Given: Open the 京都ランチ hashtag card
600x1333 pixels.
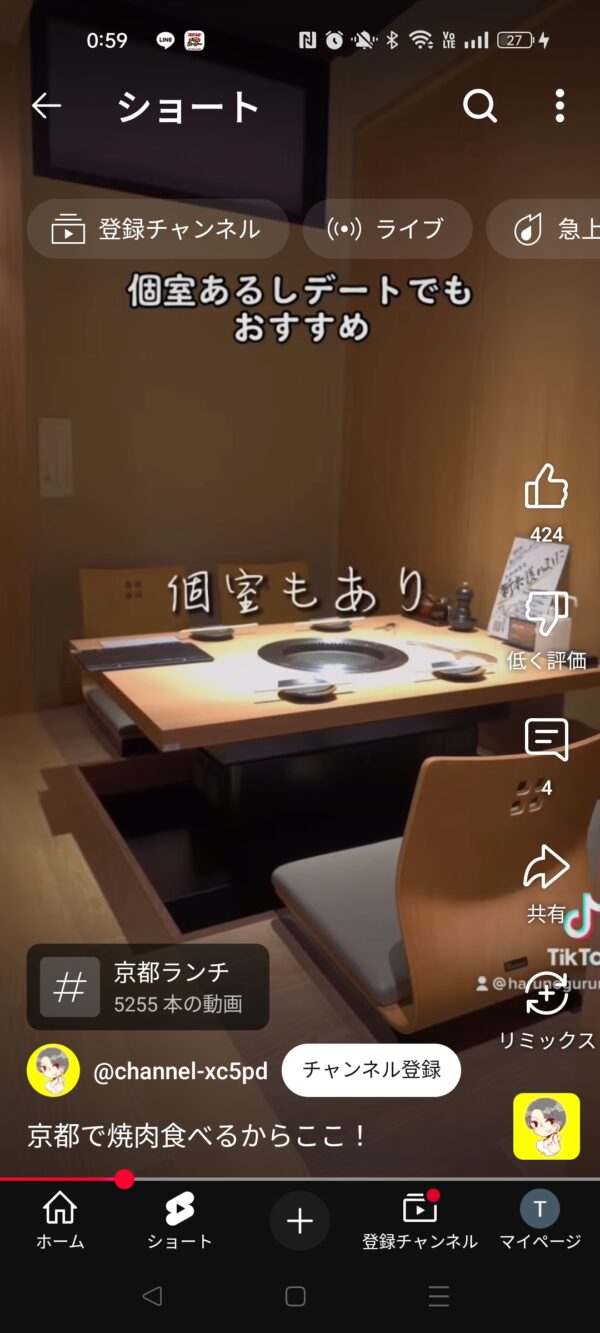Looking at the screenshot, I should pos(148,987).
